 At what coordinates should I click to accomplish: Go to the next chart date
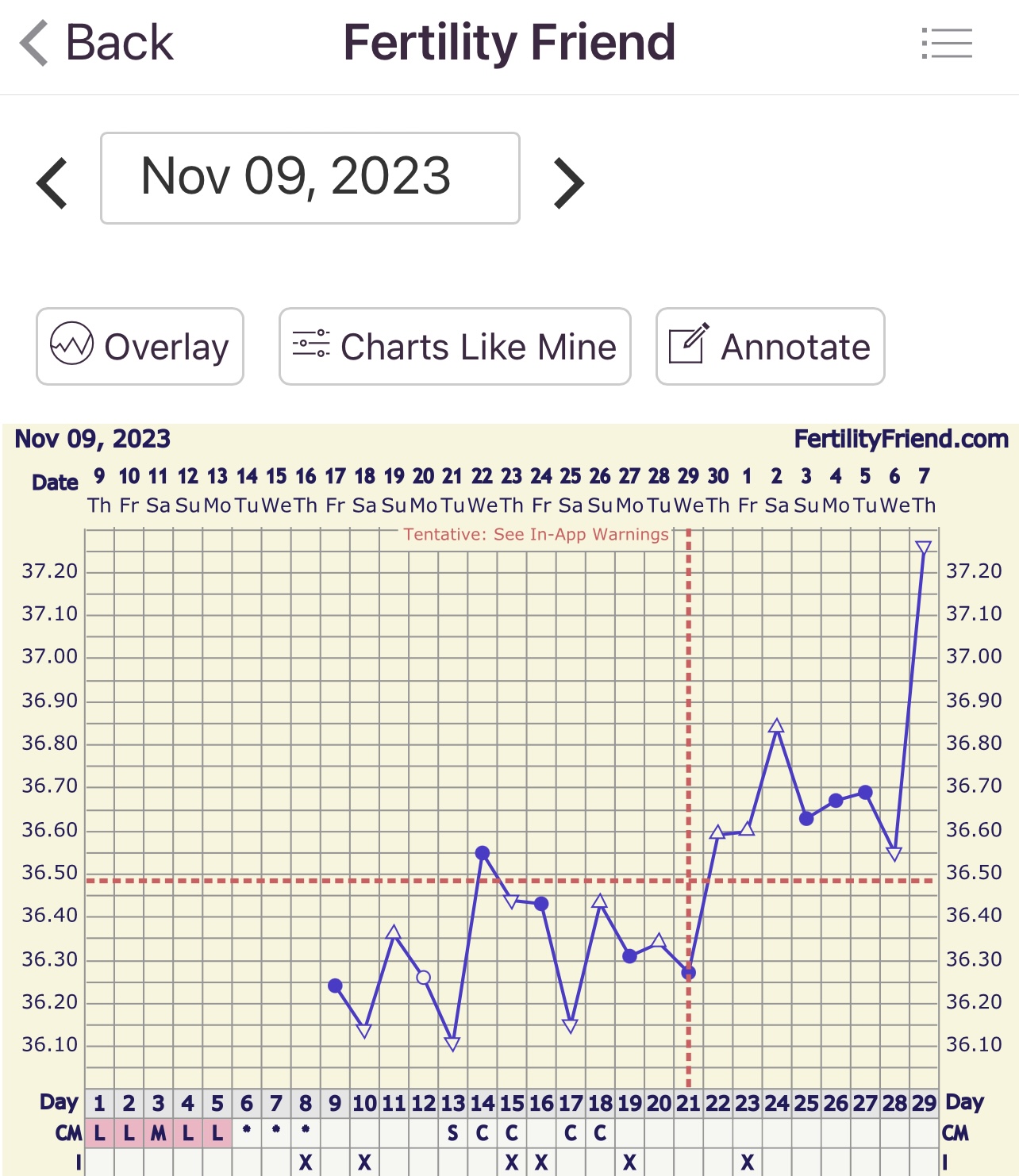[x=568, y=183]
